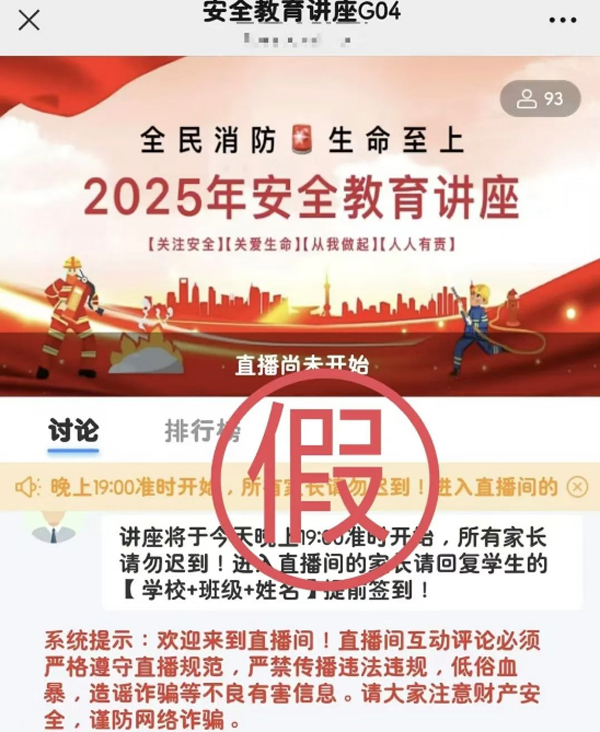The width and height of the screenshot is (600, 732).
Task: Dismiss the 晚上19:00准时开始 announcement banner
Action: coord(577,487)
